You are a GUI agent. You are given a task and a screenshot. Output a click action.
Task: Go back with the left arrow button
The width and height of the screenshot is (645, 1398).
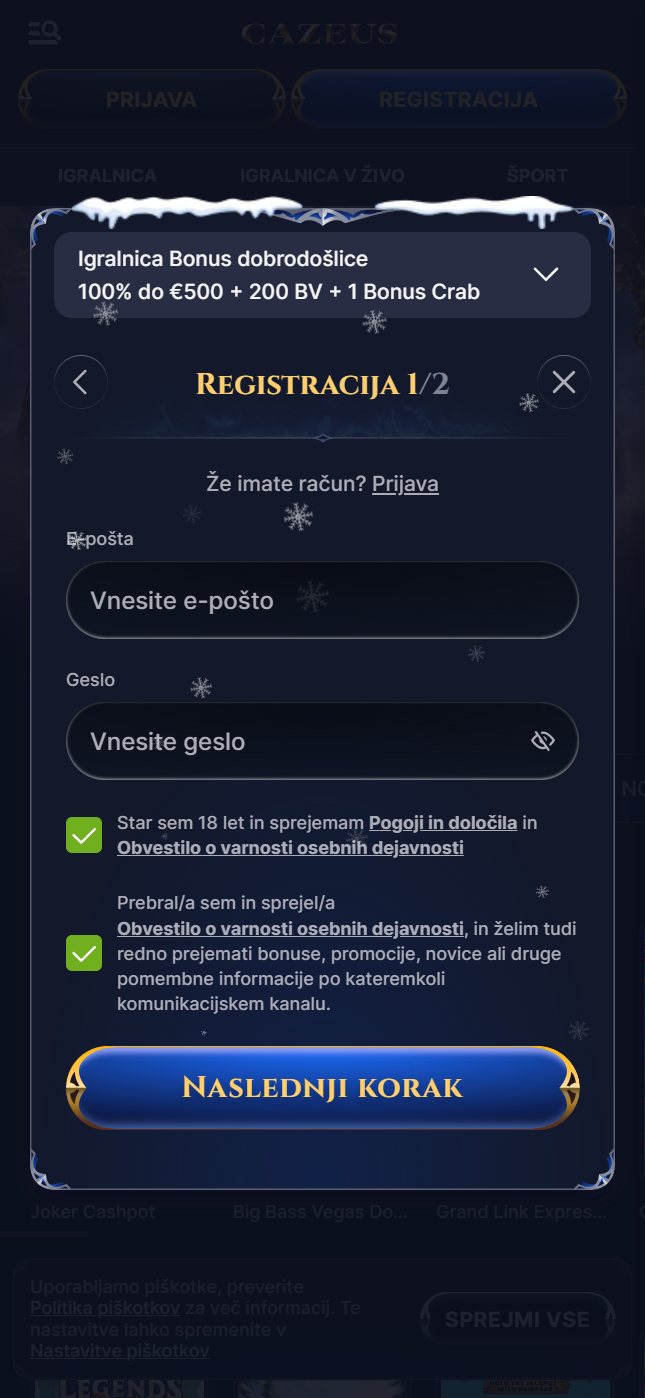coord(81,382)
